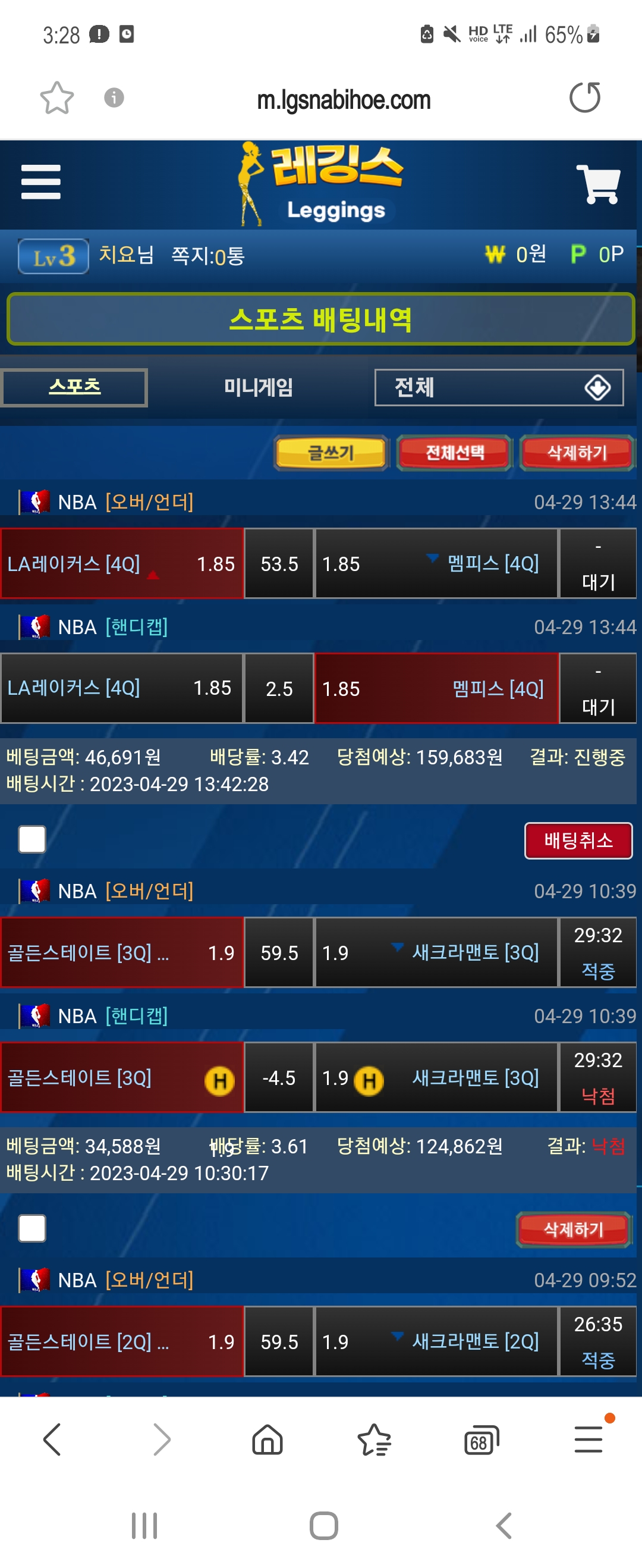
Task: Open the browser's menu button
Action: (588, 1440)
